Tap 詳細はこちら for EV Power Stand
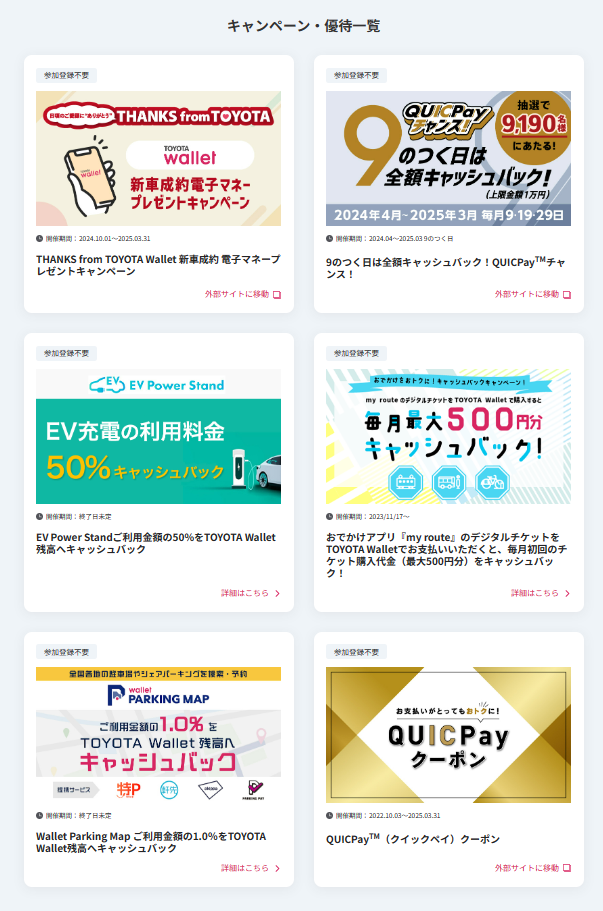Image resolution: width=603 pixels, height=911 pixels. [250, 593]
